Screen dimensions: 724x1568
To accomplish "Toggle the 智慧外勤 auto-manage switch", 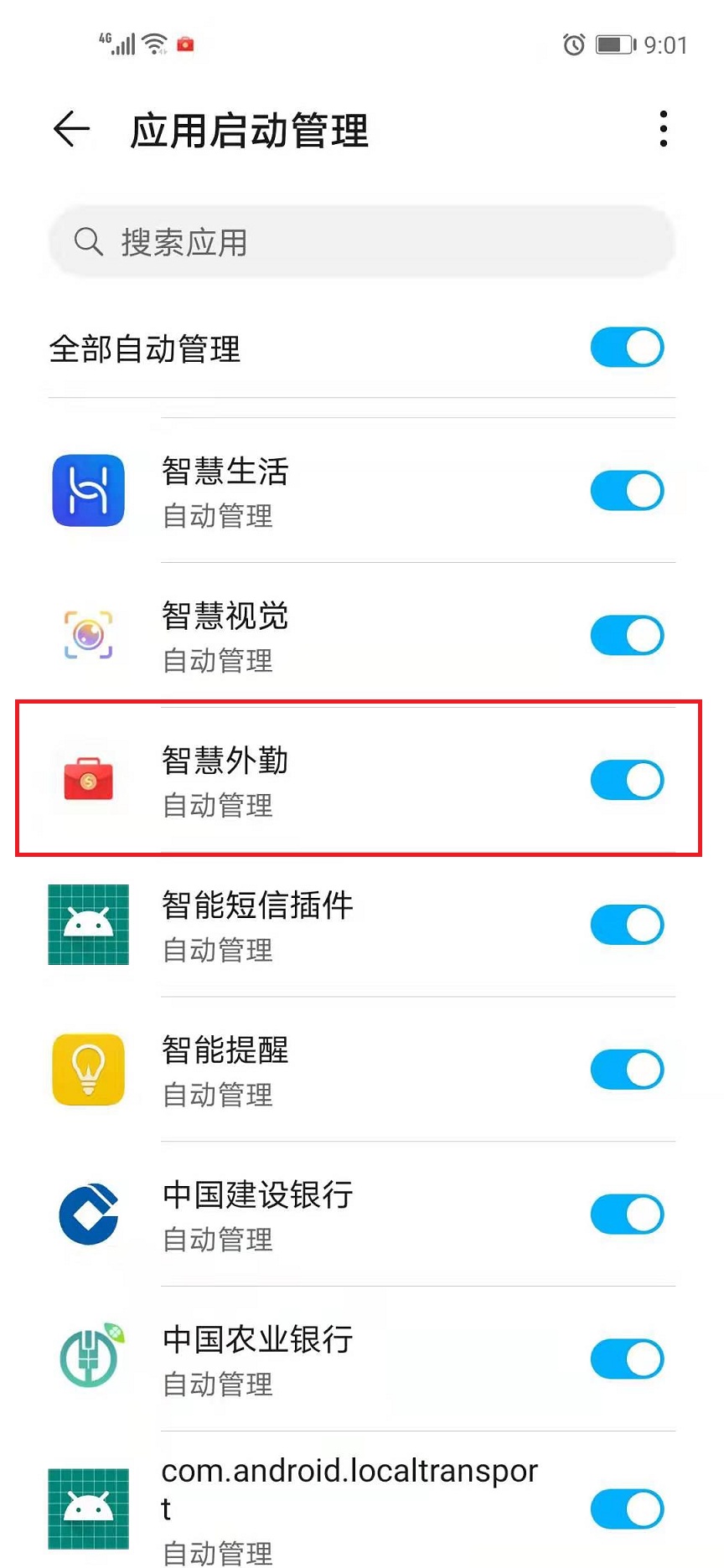I will tap(627, 781).
